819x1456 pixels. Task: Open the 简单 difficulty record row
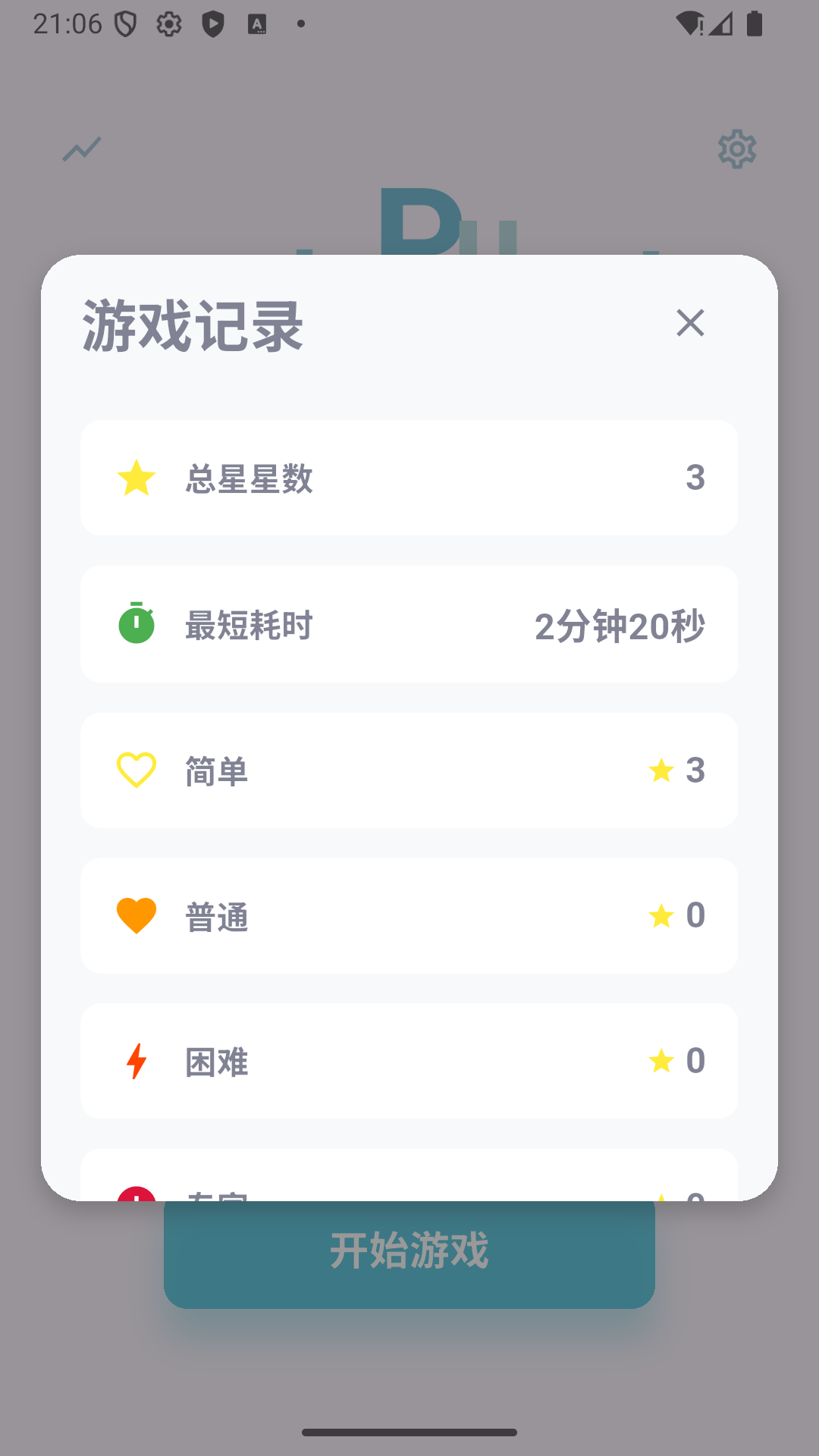[409, 770]
